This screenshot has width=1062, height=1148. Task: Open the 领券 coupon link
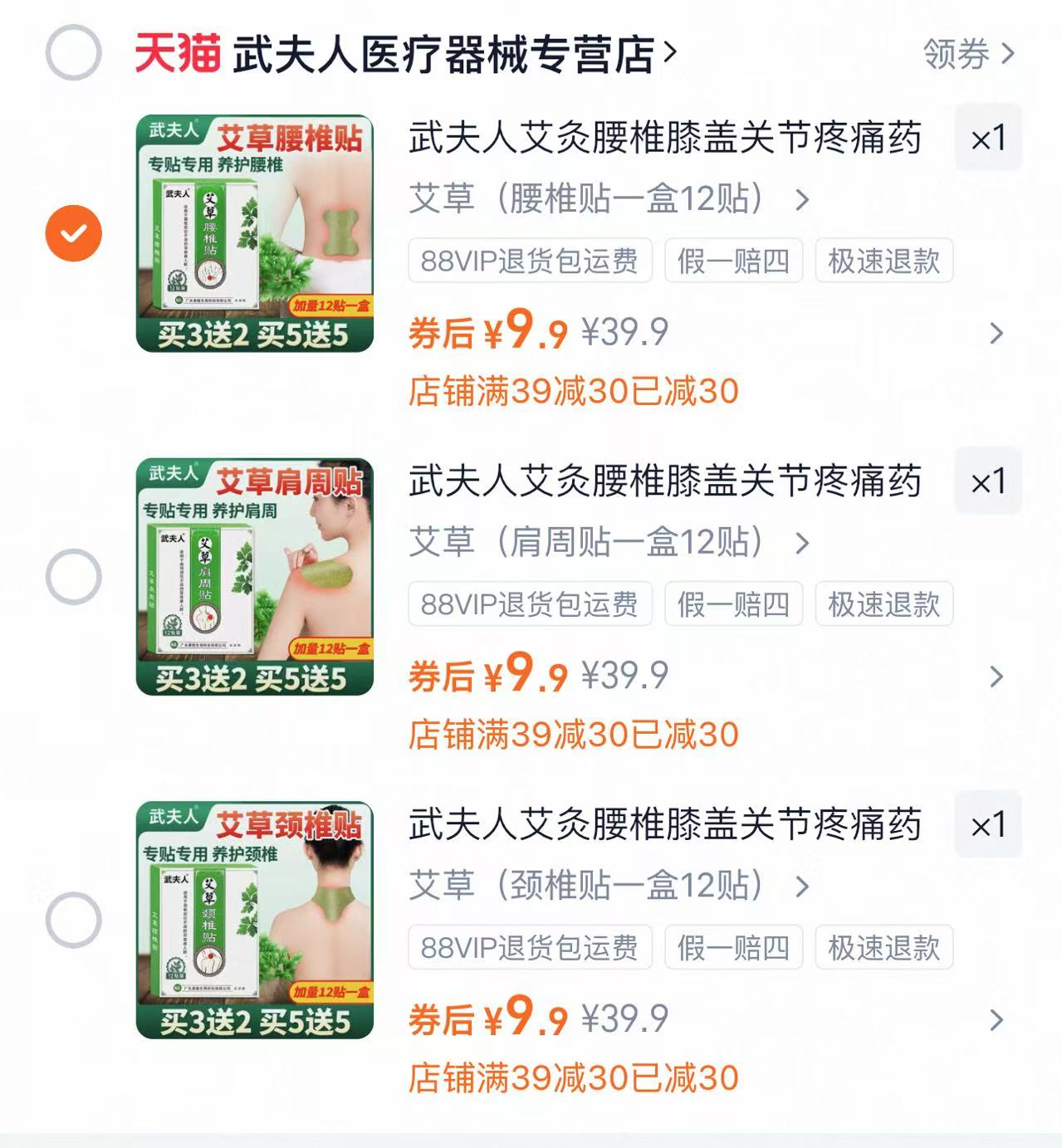pyautogui.click(x=955, y=54)
